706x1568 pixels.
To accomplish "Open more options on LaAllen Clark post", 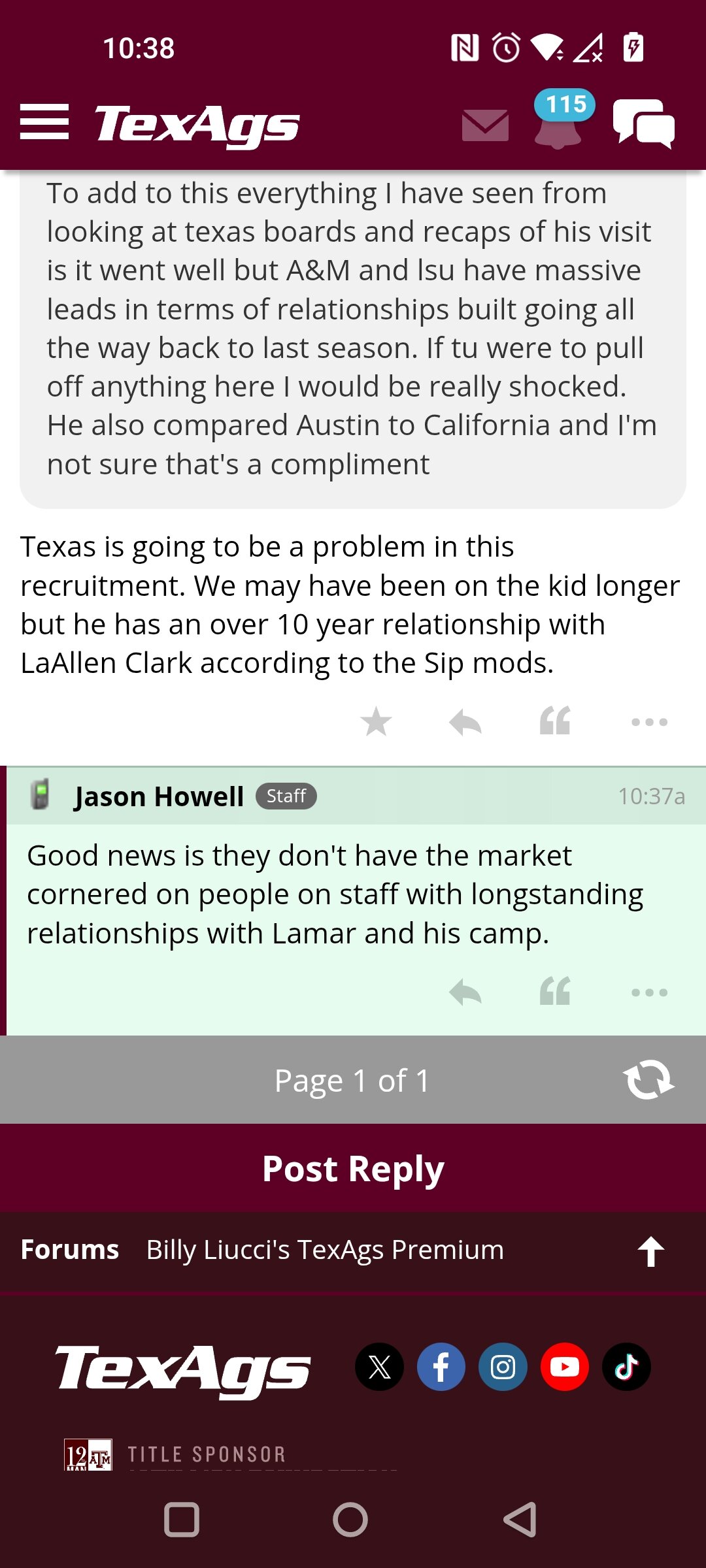I will tap(649, 722).
